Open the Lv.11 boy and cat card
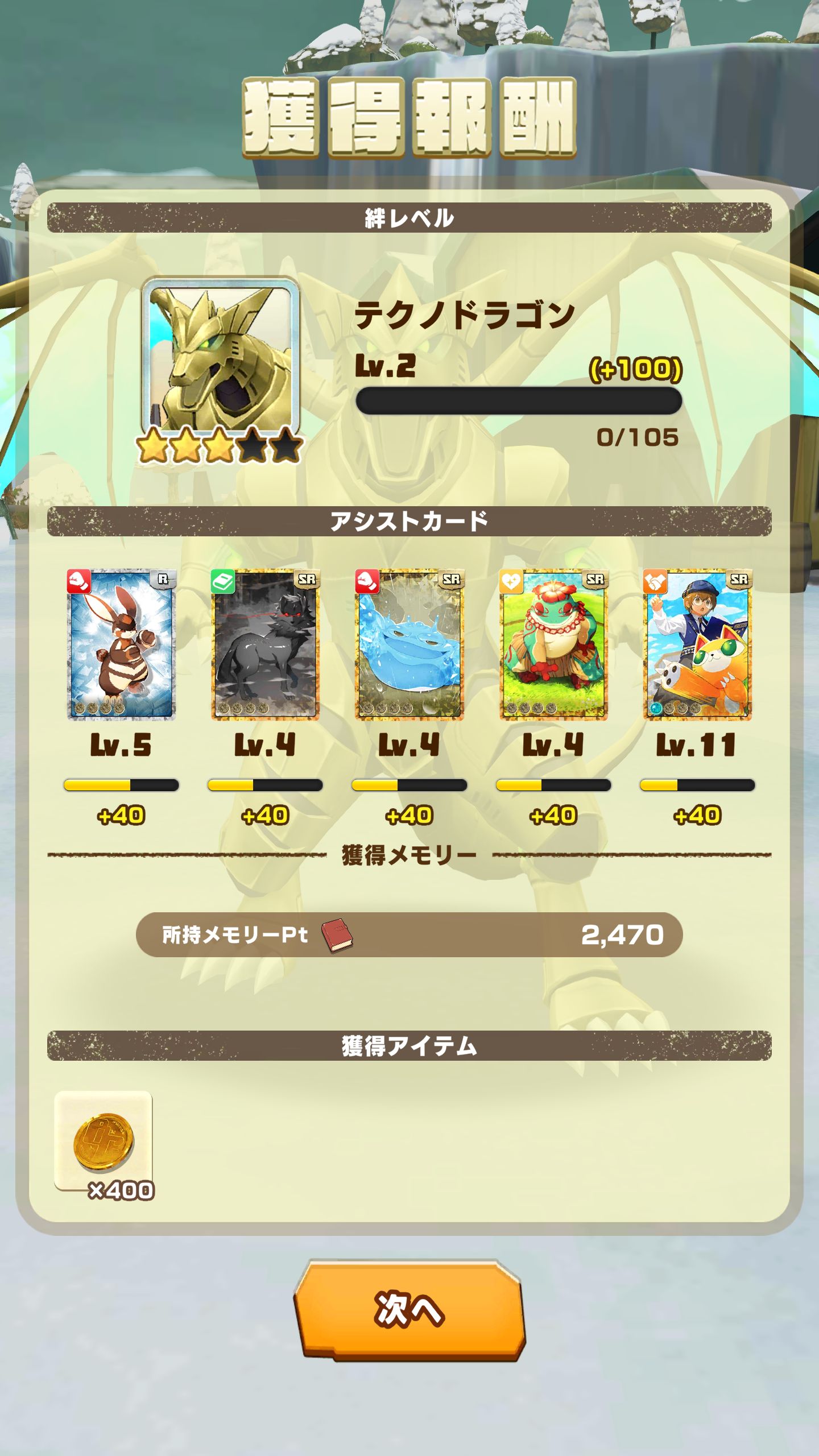This screenshot has width=819, height=1456. pyautogui.click(x=697, y=644)
